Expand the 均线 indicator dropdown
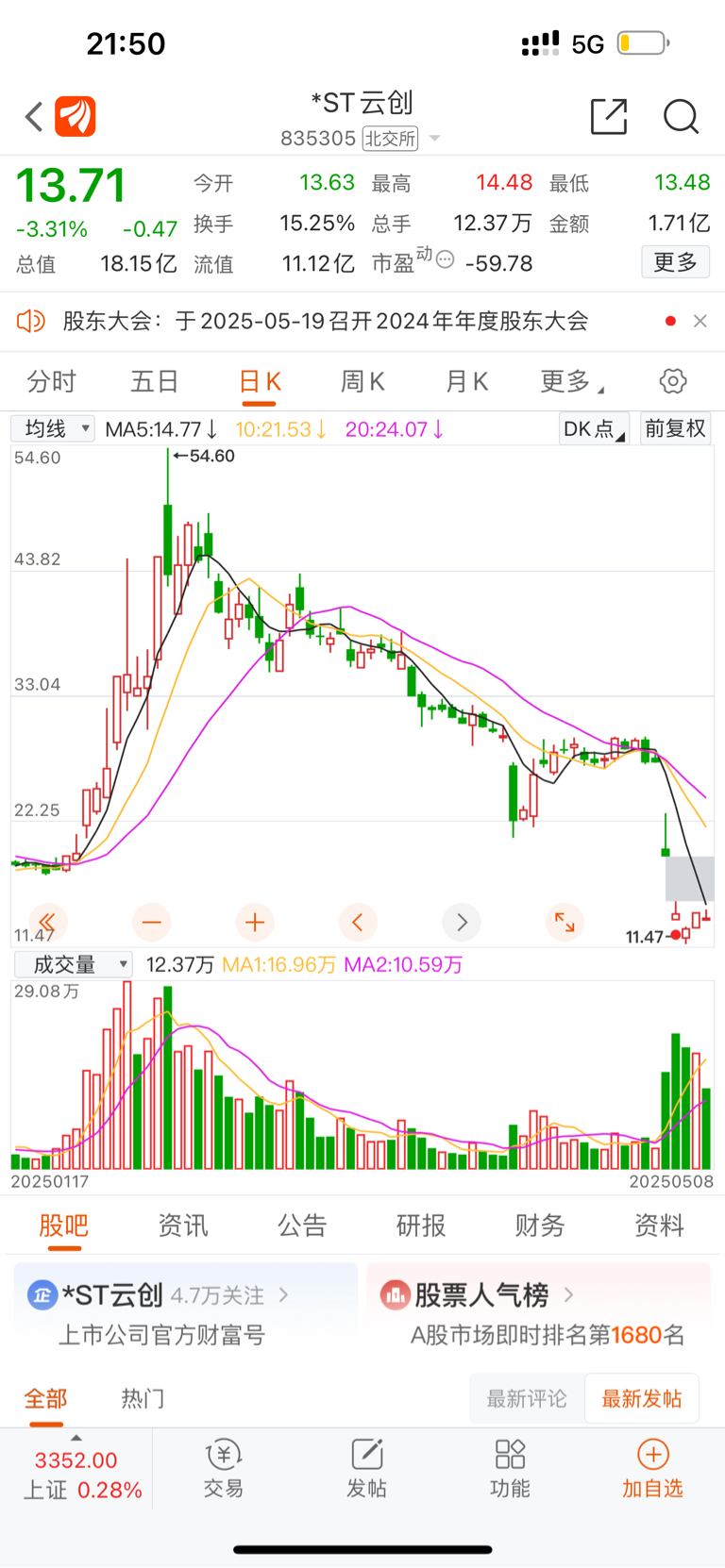 (x=53, y=429)
